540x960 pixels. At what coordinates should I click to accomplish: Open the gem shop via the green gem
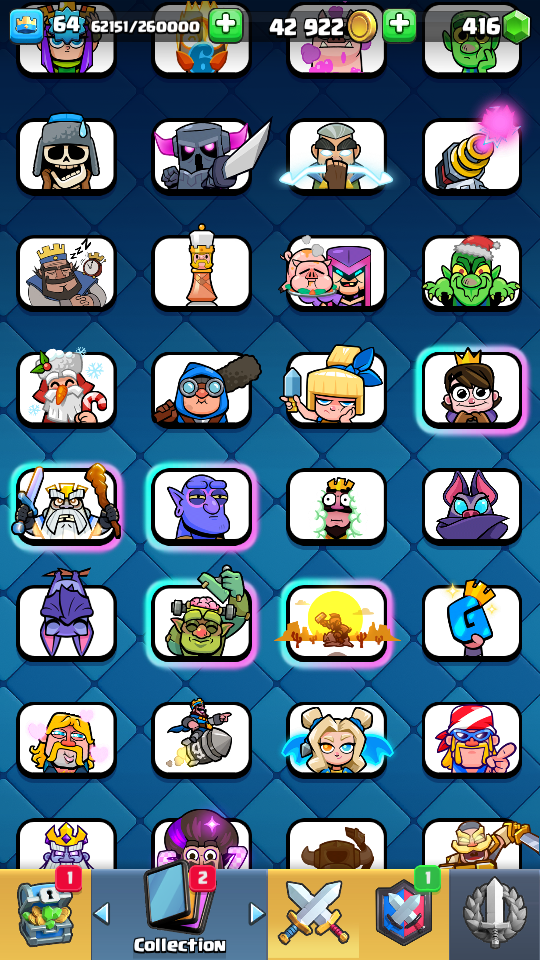point(516,26)
